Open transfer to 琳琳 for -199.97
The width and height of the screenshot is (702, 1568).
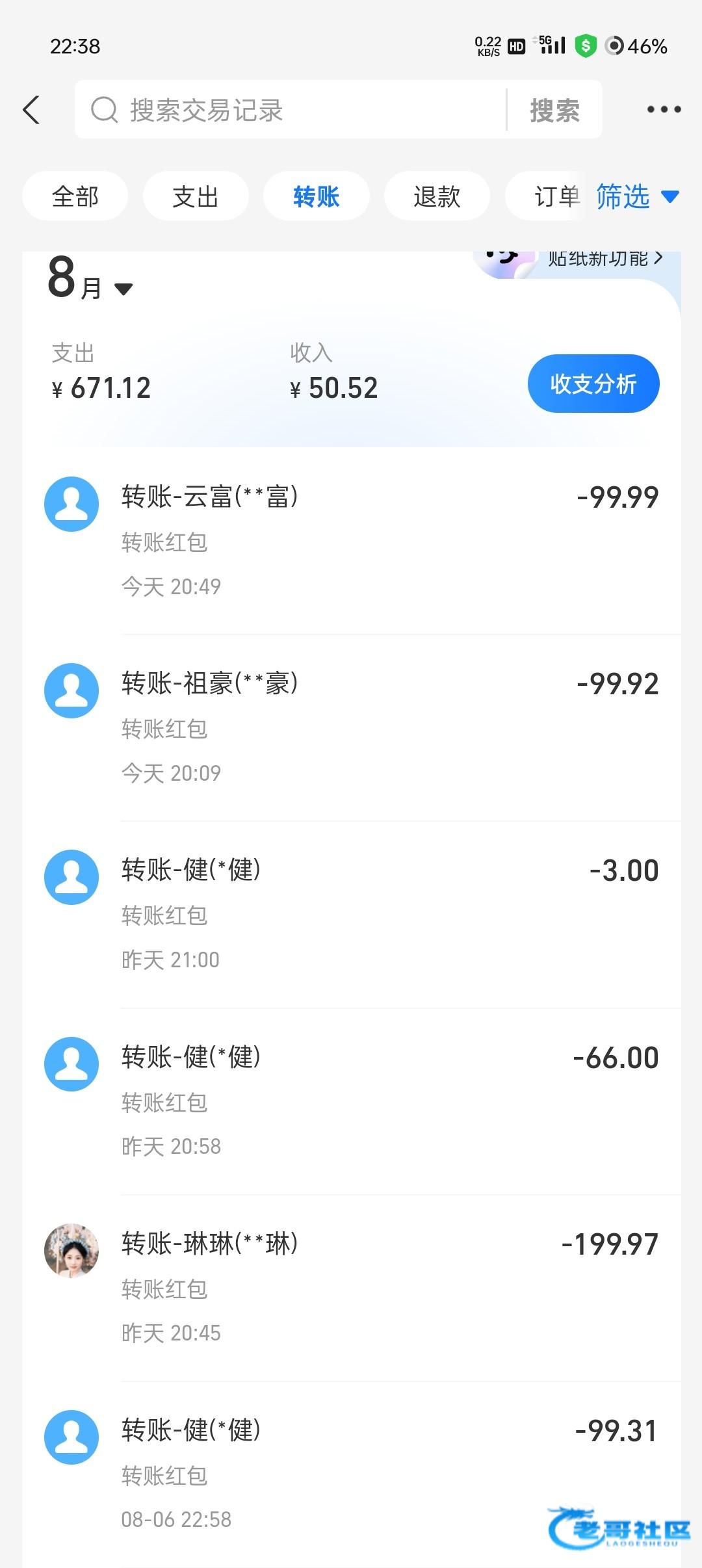coord(351,1288)
